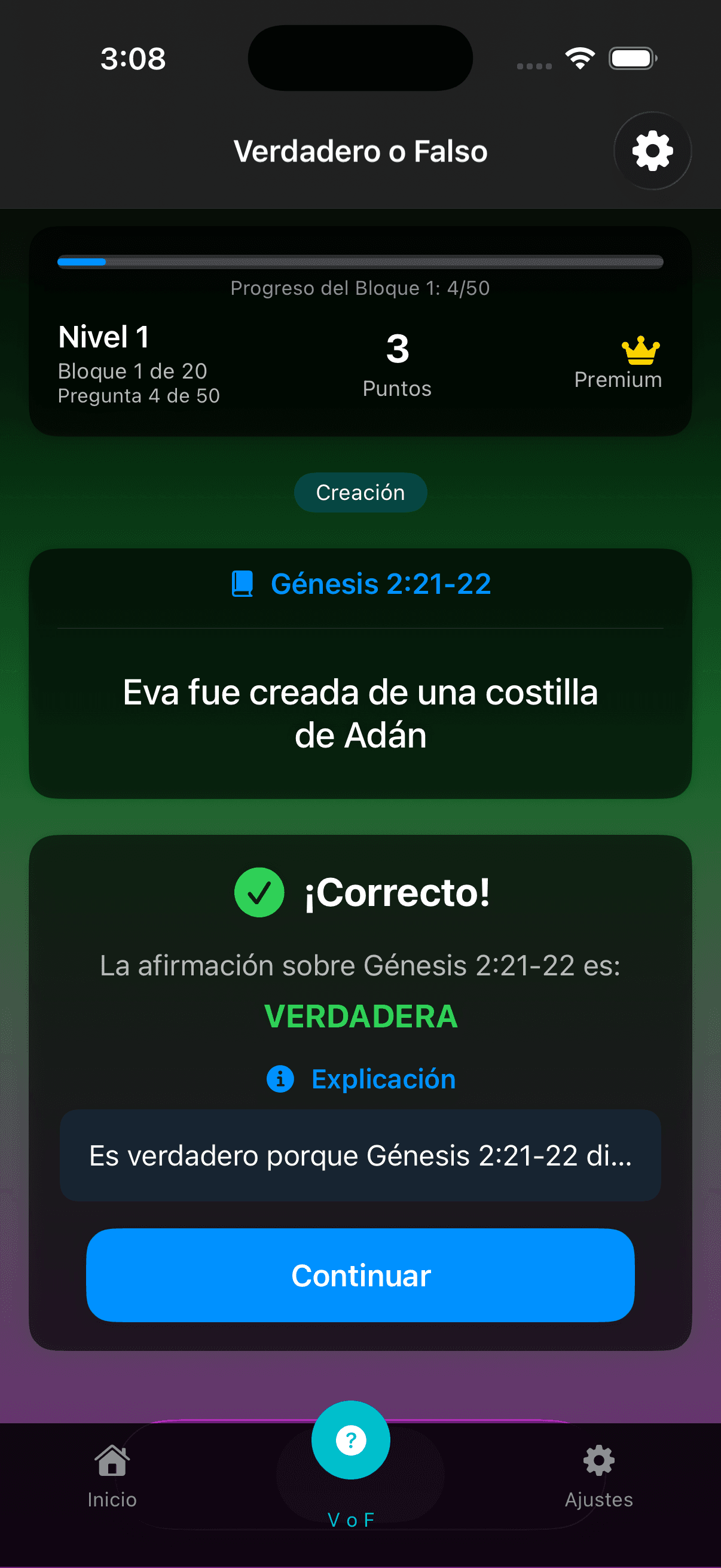Open settings via the top gear icon
Image resolution: width=721 pixels, height=1568 pixels.
(652, 151)
